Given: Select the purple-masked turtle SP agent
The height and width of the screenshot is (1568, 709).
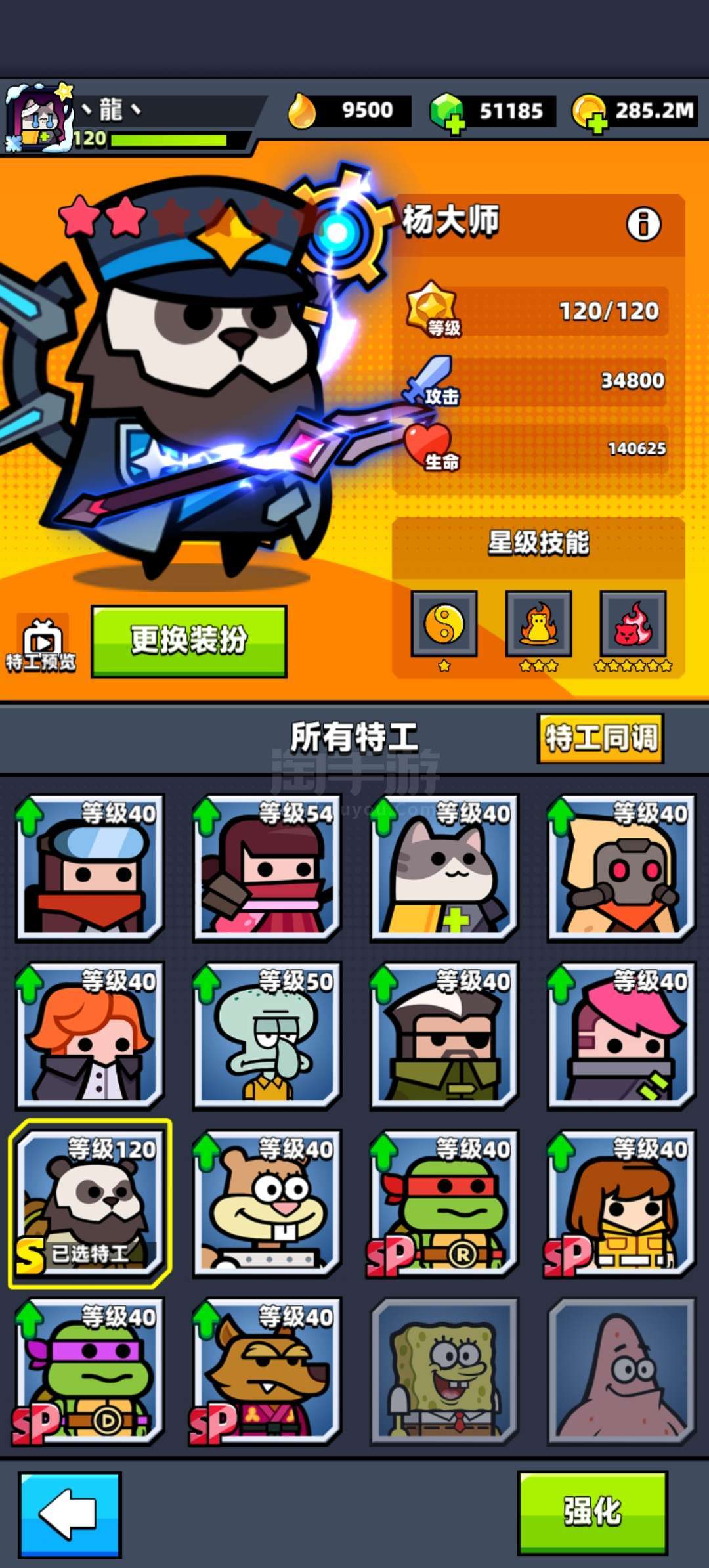Looking at the screenshot, I should coord(89,1371).
